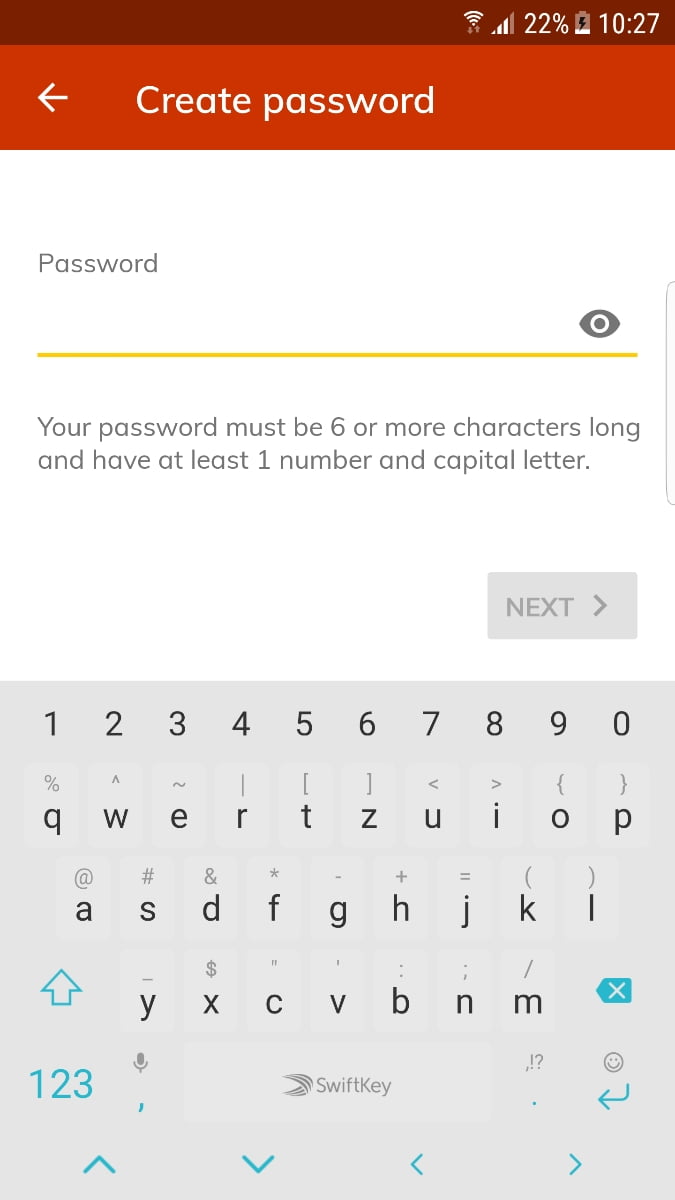Go back from Create password screen
Image resolution: width=675 pixels, height=1200 pixels.
53,98
